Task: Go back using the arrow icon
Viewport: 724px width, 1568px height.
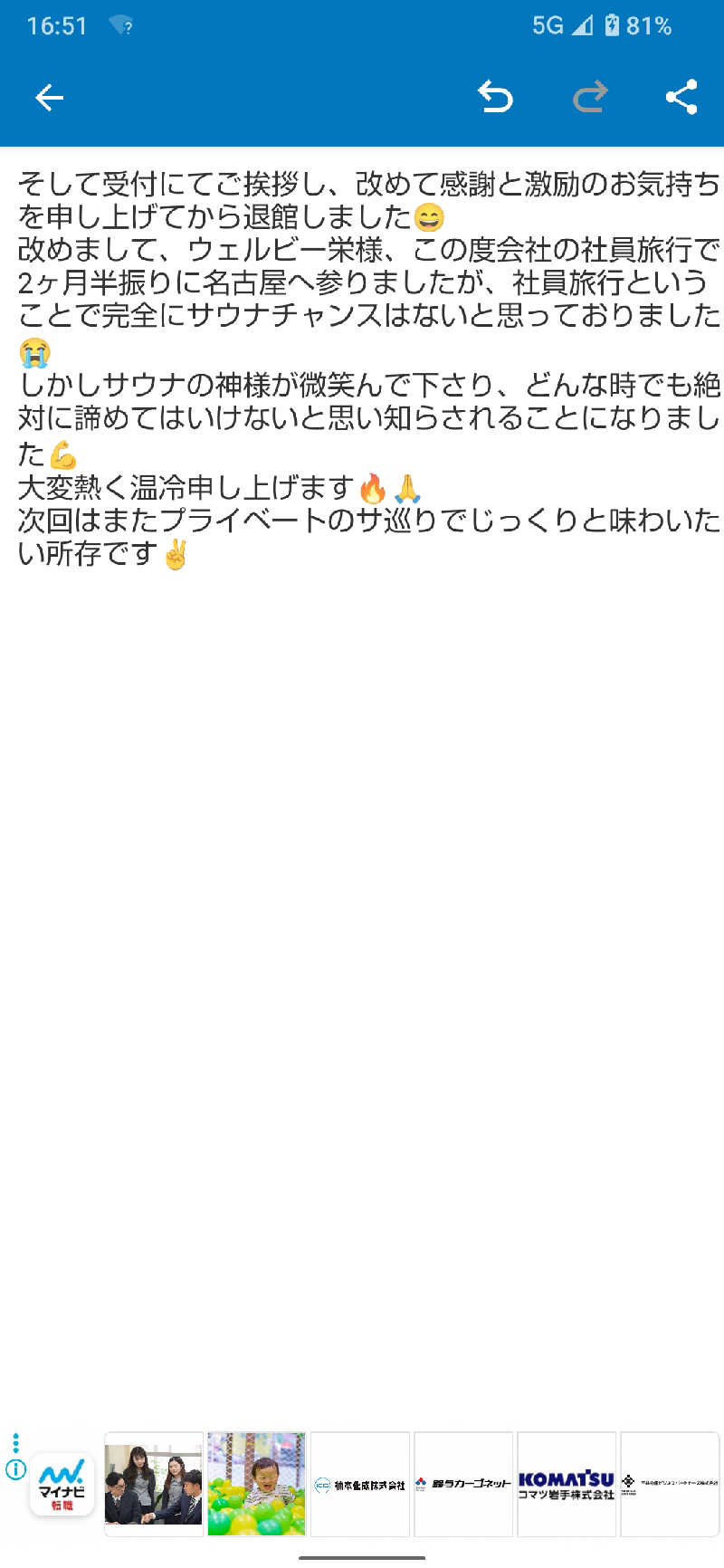Action: (49, 98)
